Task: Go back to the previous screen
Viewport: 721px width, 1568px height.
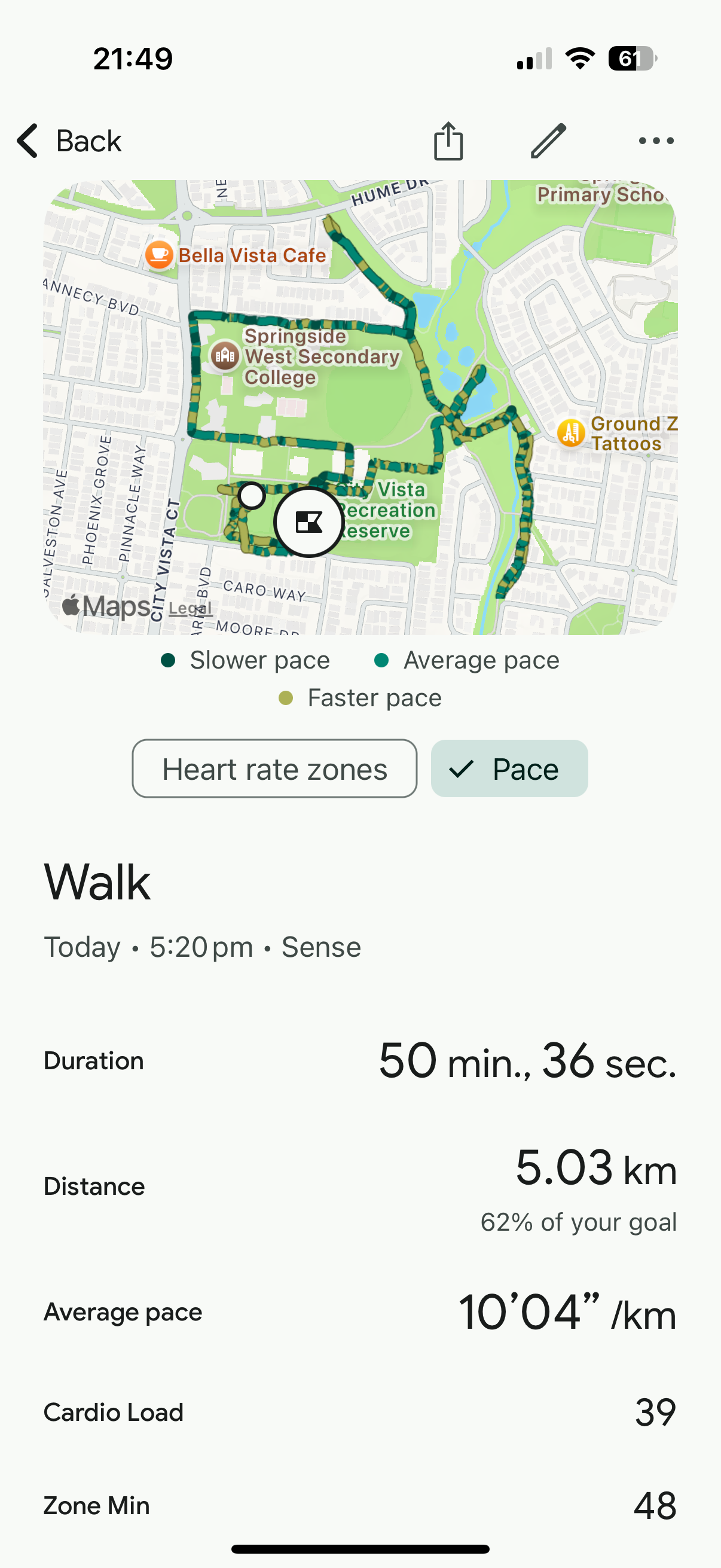Action: pos(68,141)
